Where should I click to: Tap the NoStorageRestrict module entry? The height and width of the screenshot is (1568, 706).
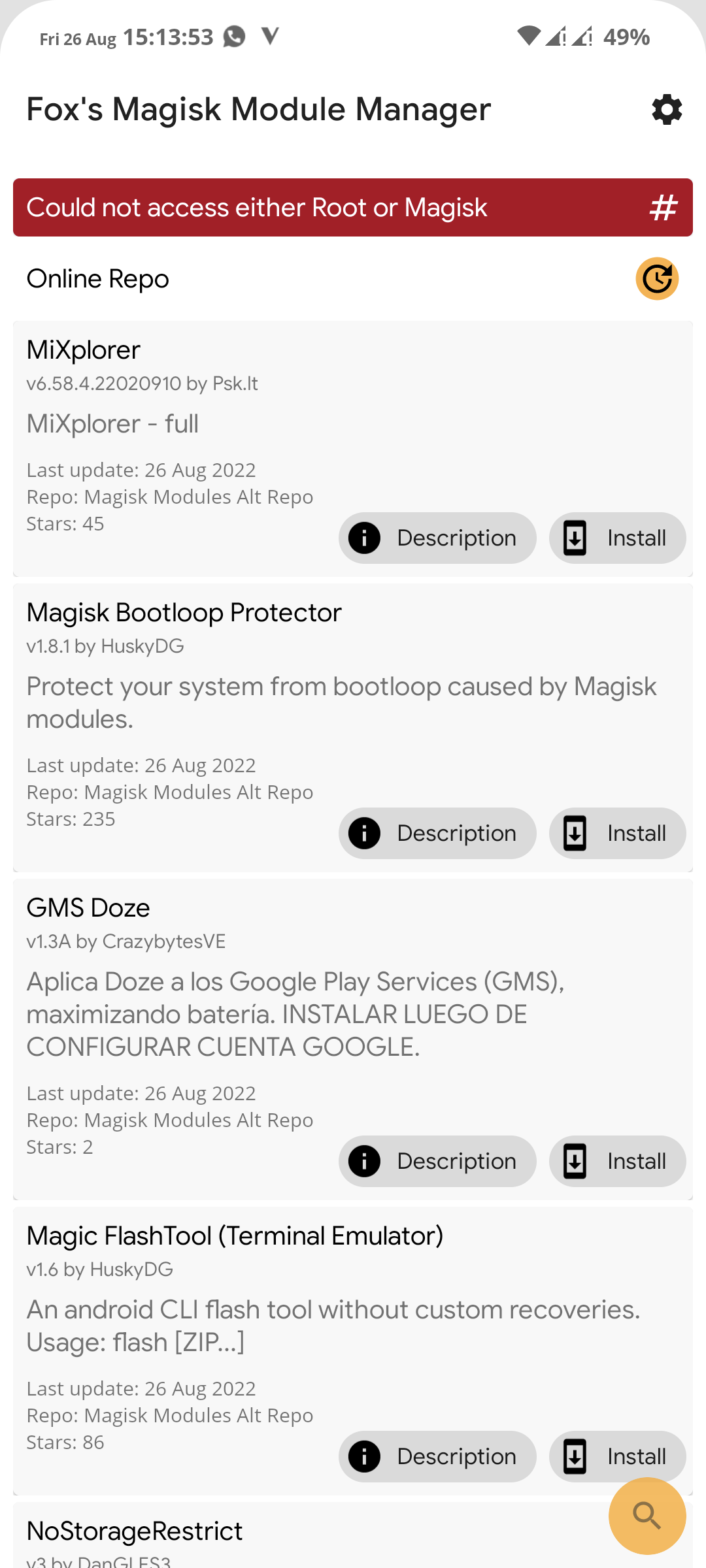[135, 1531]
